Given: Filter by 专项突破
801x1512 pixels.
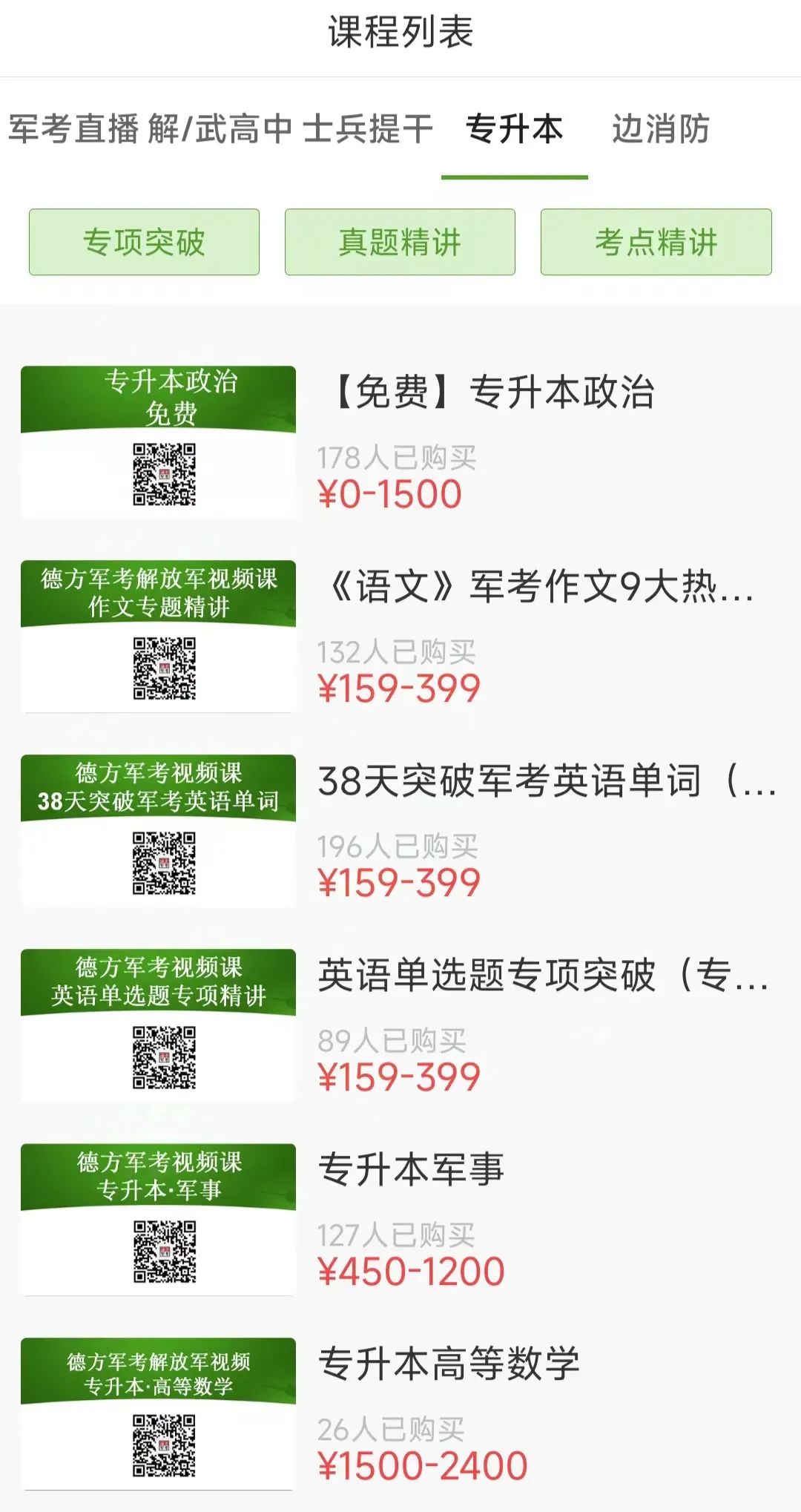Looking at the screenshot, I should (144, 242).
